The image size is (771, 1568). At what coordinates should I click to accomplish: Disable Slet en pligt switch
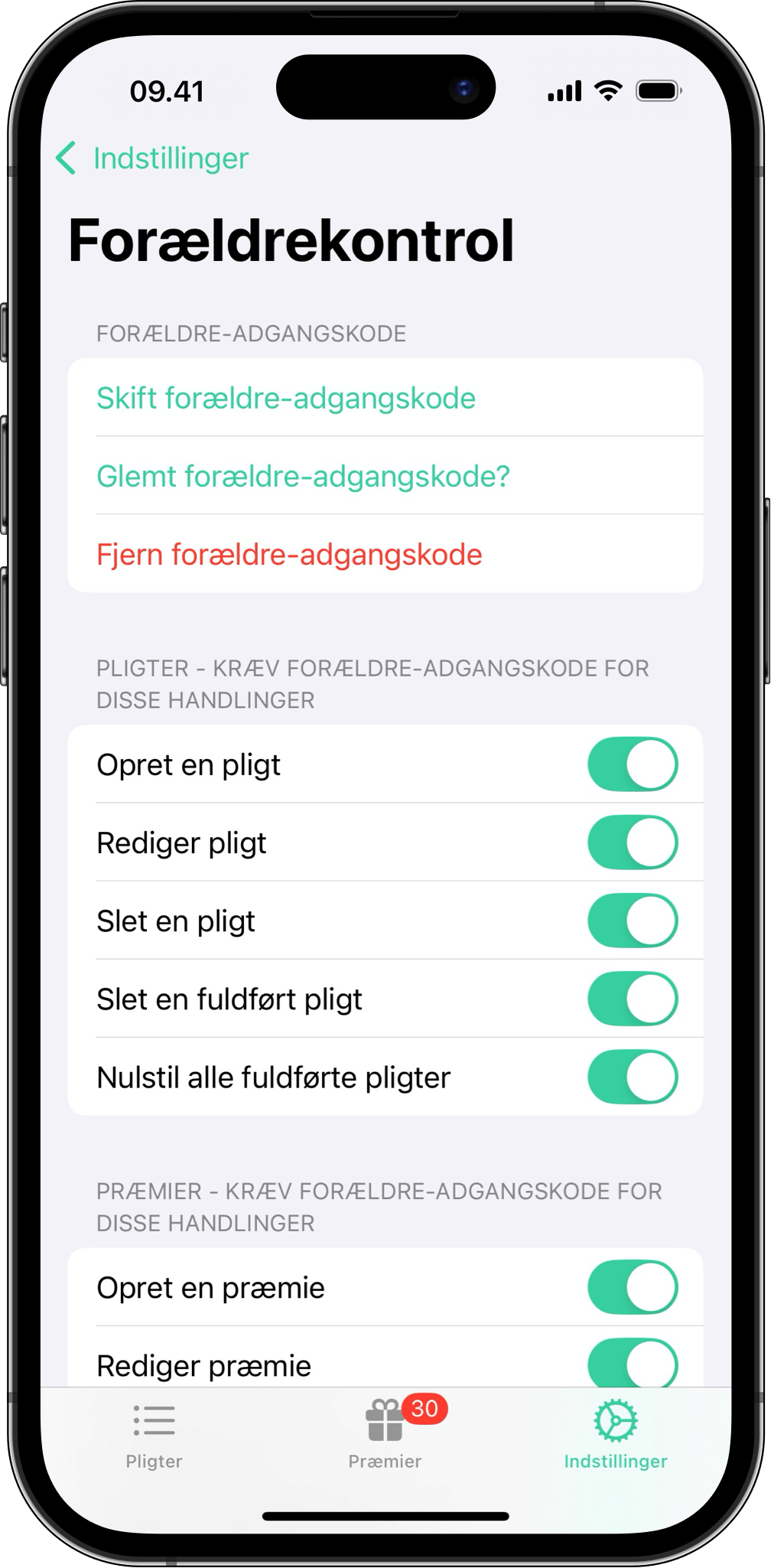pos(633,921)
